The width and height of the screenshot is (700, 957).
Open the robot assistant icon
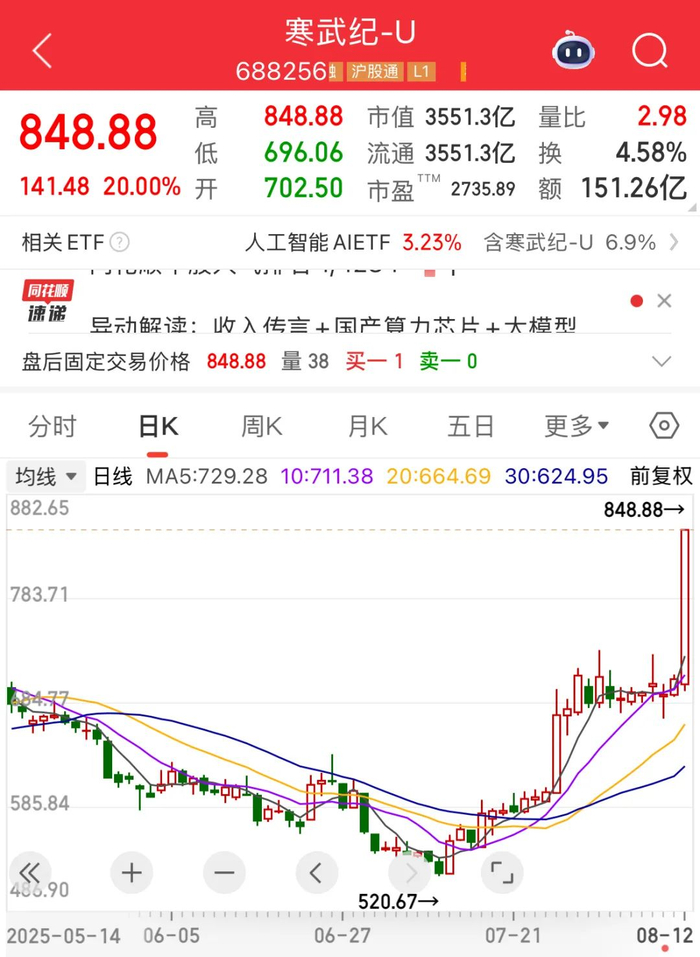(572, 49)
